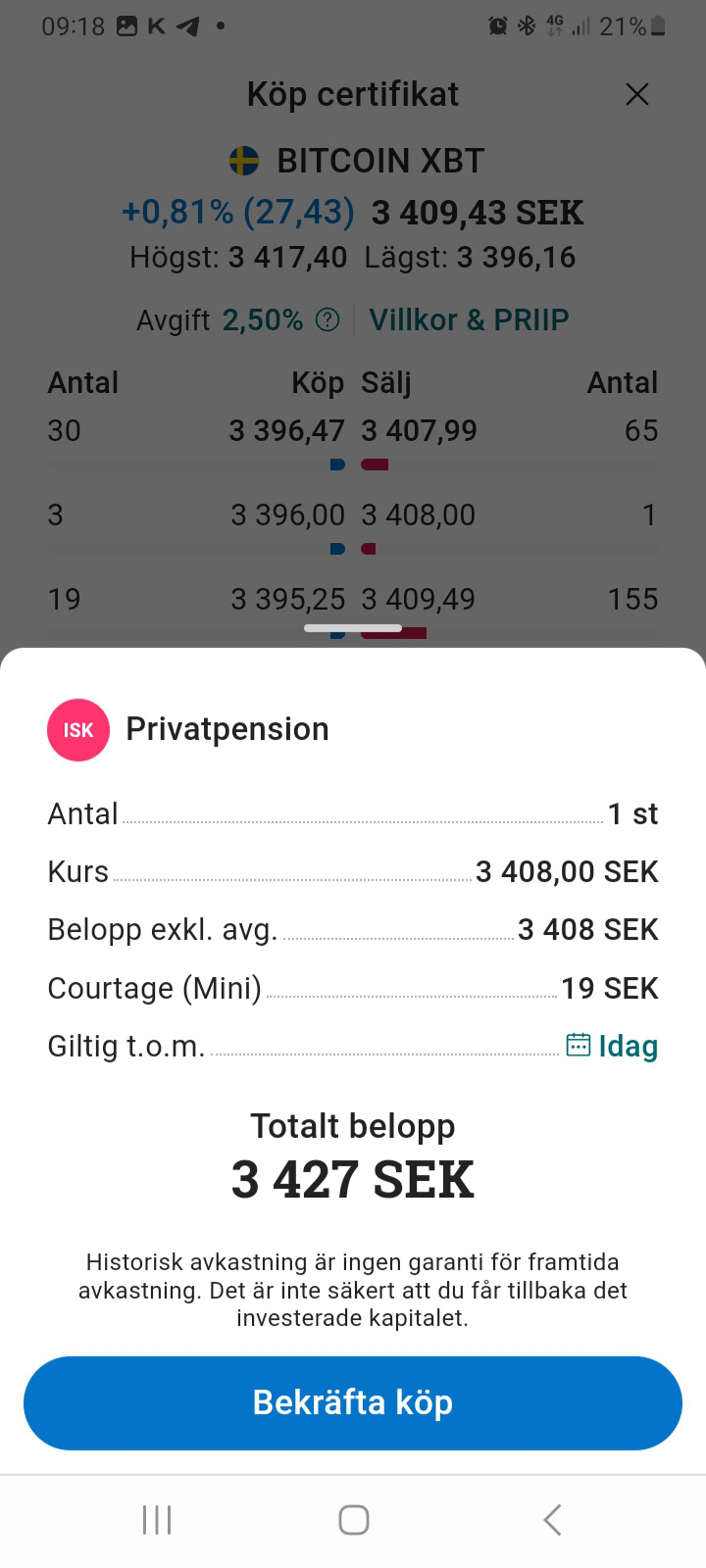Go to the home screen
Image resolution: width=706 pixels, height=1568 pixels.
[353, 1520]
